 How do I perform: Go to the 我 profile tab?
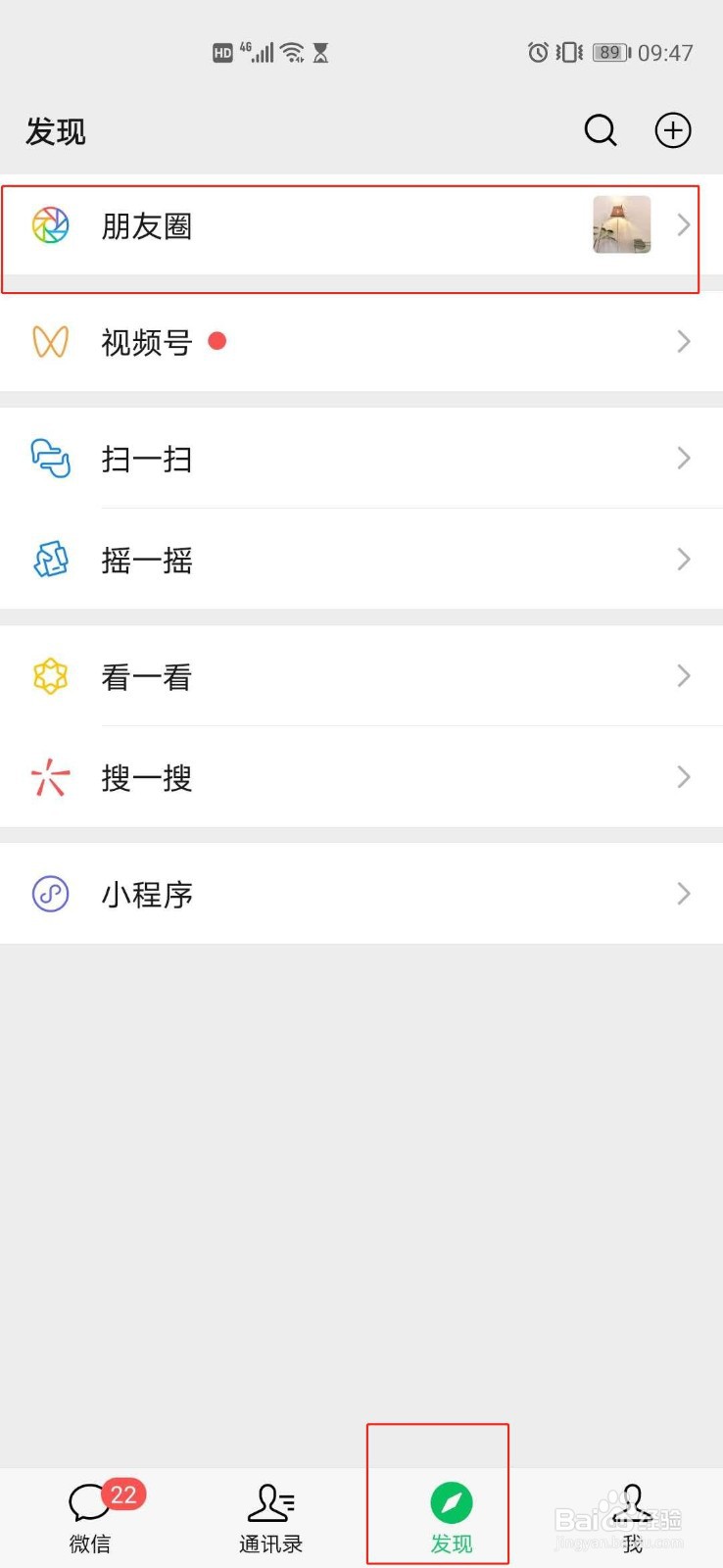tap(632, 1517)
